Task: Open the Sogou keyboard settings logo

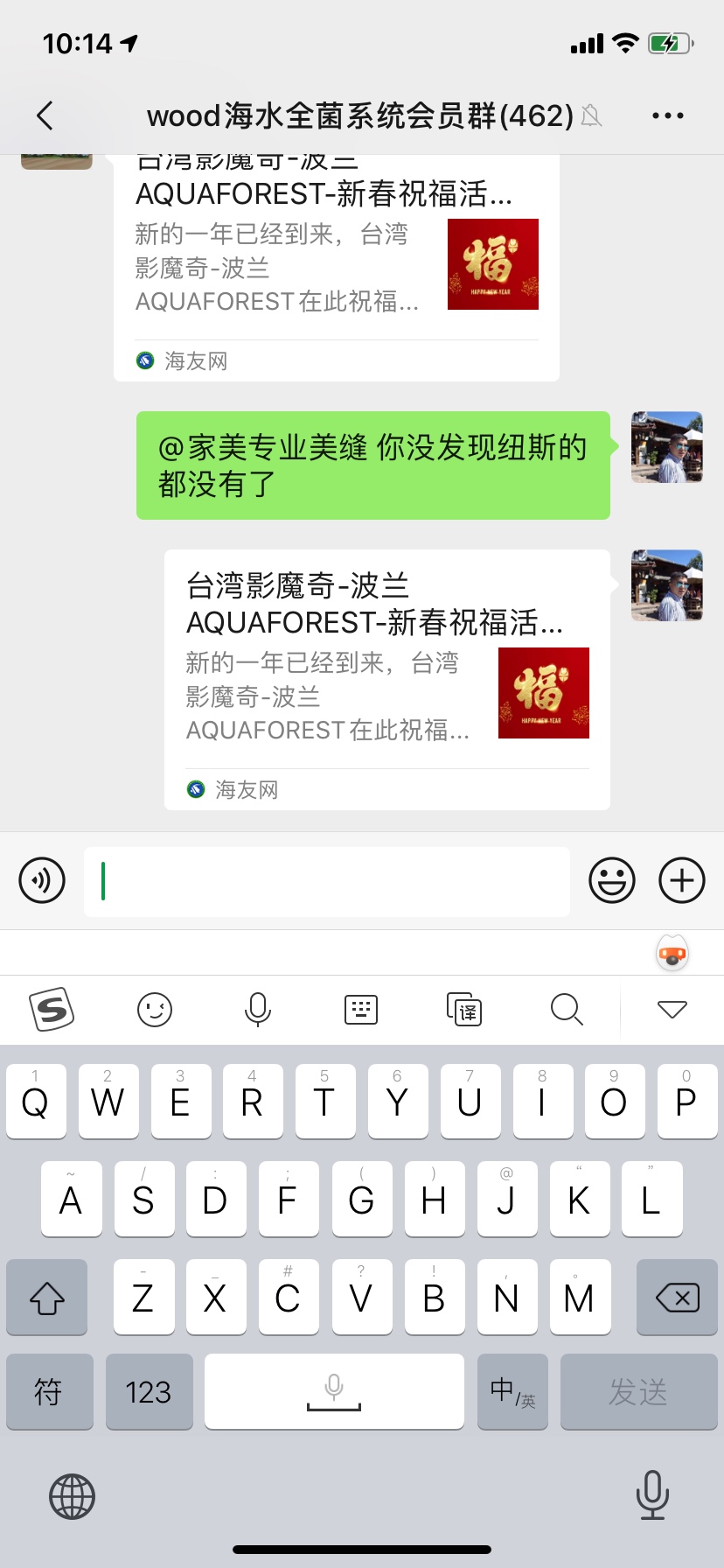Action: (52, 1010)
